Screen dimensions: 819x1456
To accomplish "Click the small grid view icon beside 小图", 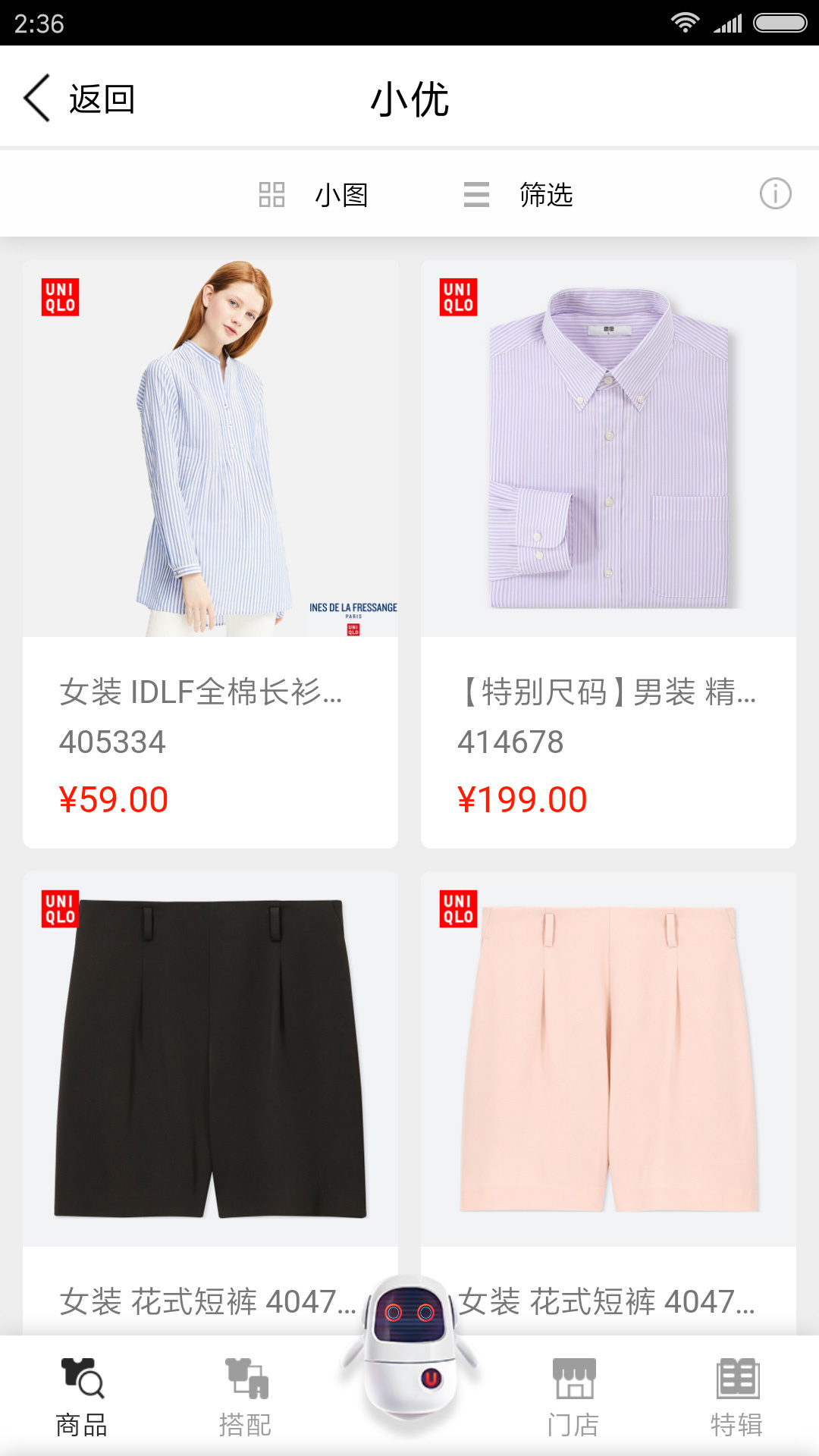I will pyautogui.click(x=271, y=195).
